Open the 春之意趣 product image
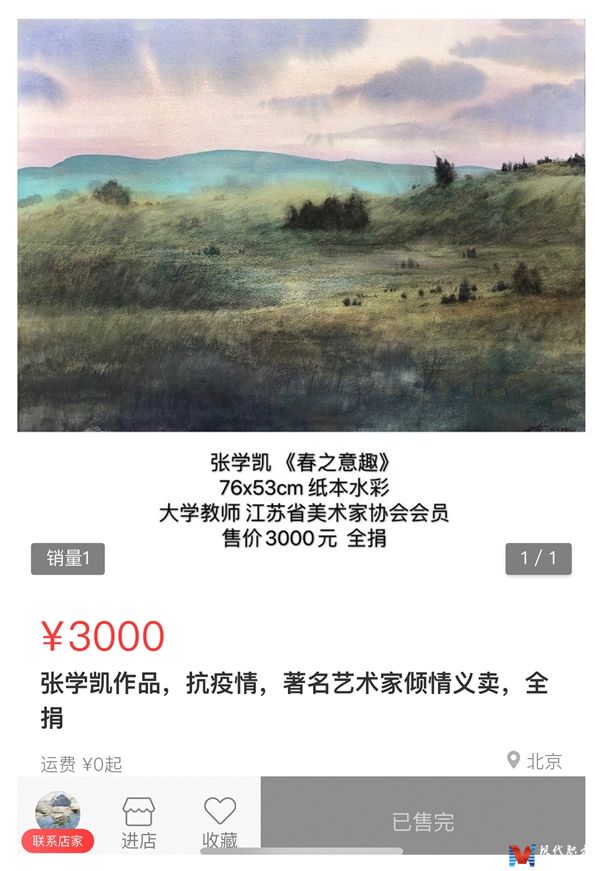600x871 pixels. click(x=301, y=225)
